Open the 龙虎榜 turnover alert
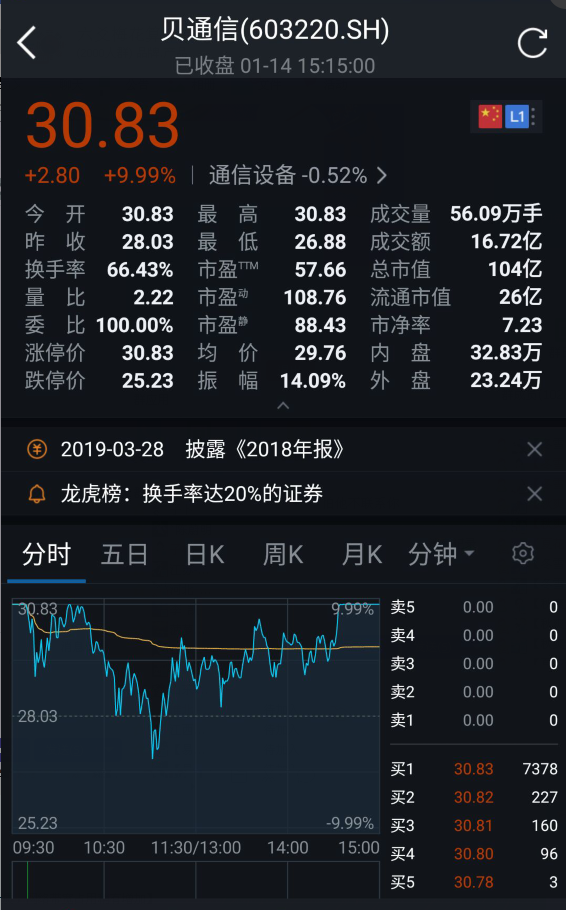The image size is (566, 910). click(192, 494)
